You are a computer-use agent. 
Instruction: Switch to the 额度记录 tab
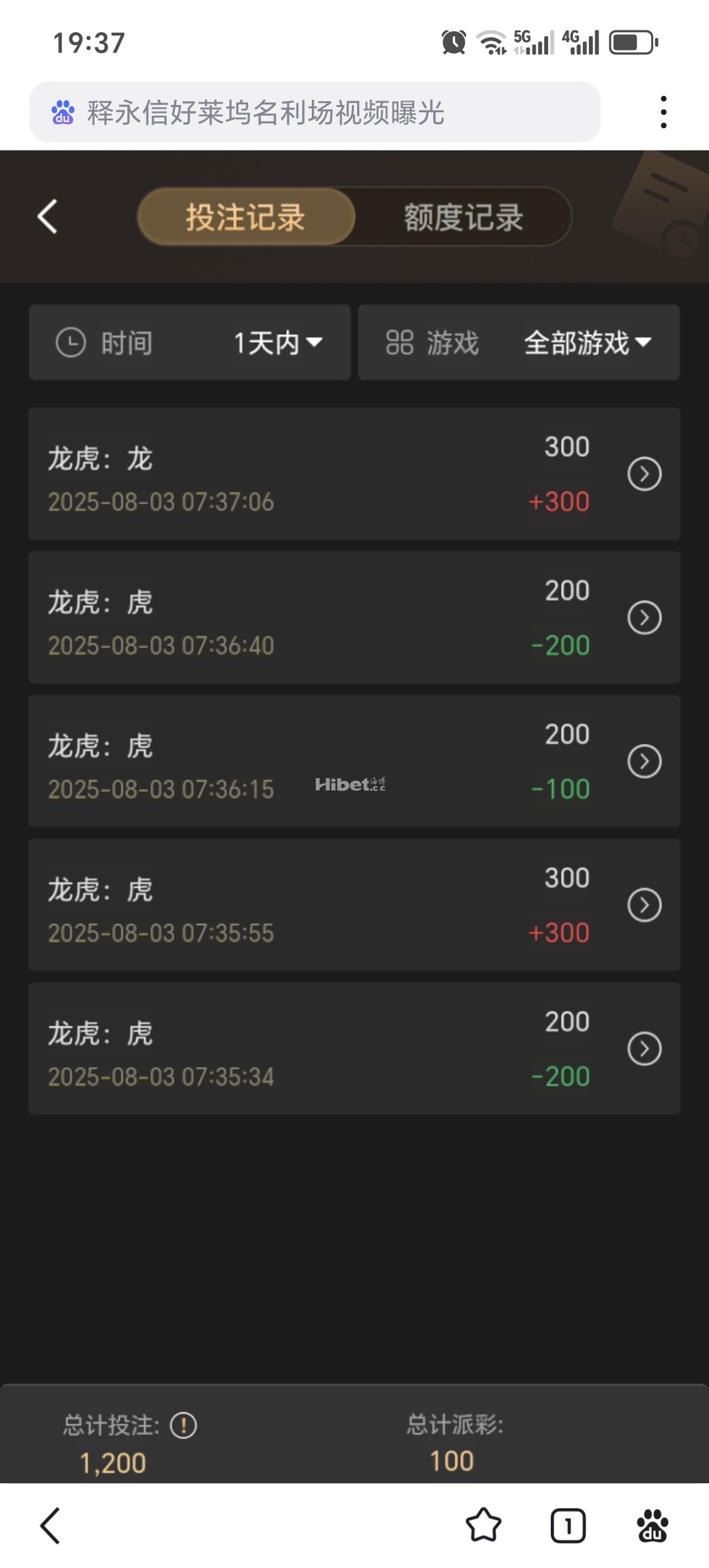(x=463, y=217)
